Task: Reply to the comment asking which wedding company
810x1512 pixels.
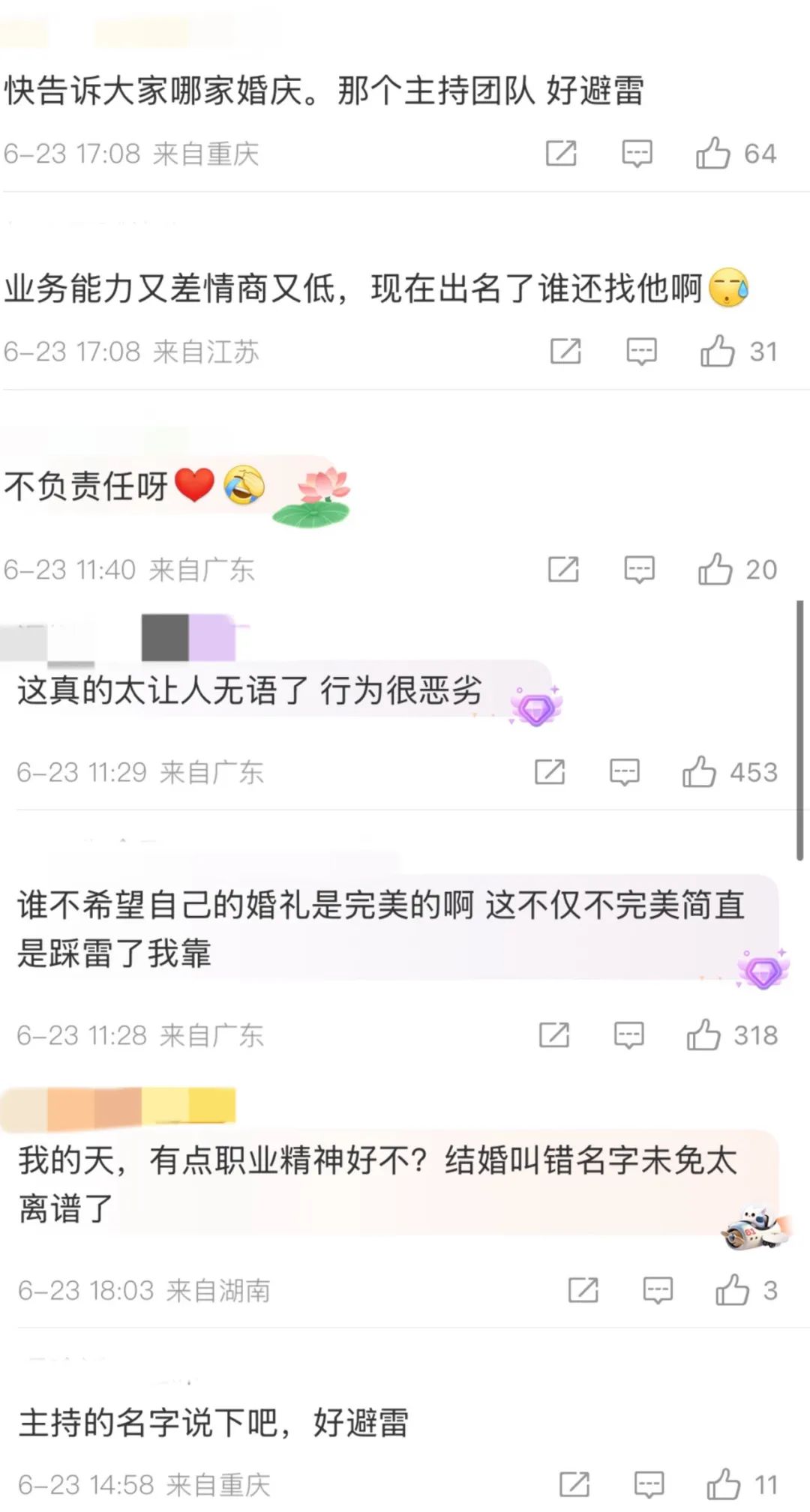Action: 637,154
